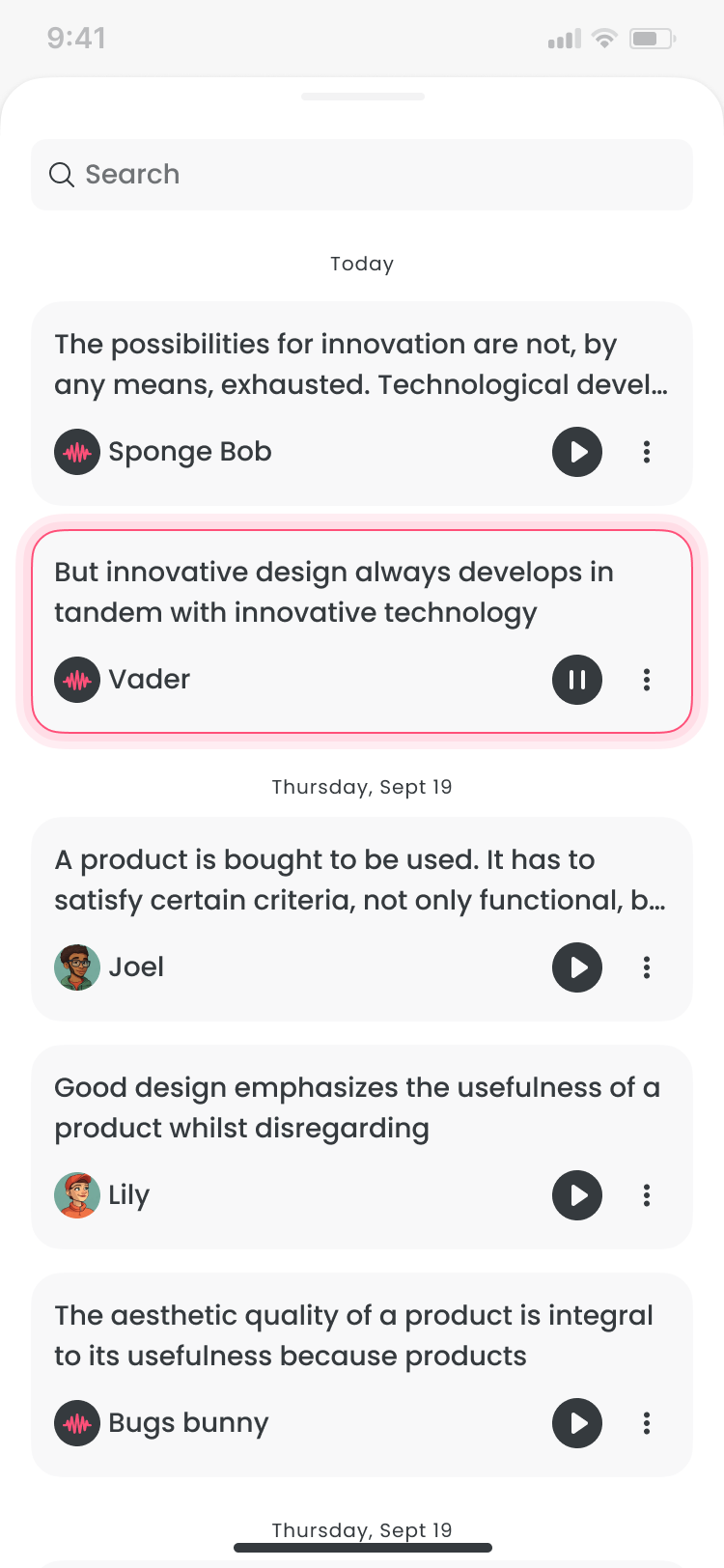Open more options for Joel's card
Screen dimensions: 724x1568
pyautogui.click(x=647, y=967)
